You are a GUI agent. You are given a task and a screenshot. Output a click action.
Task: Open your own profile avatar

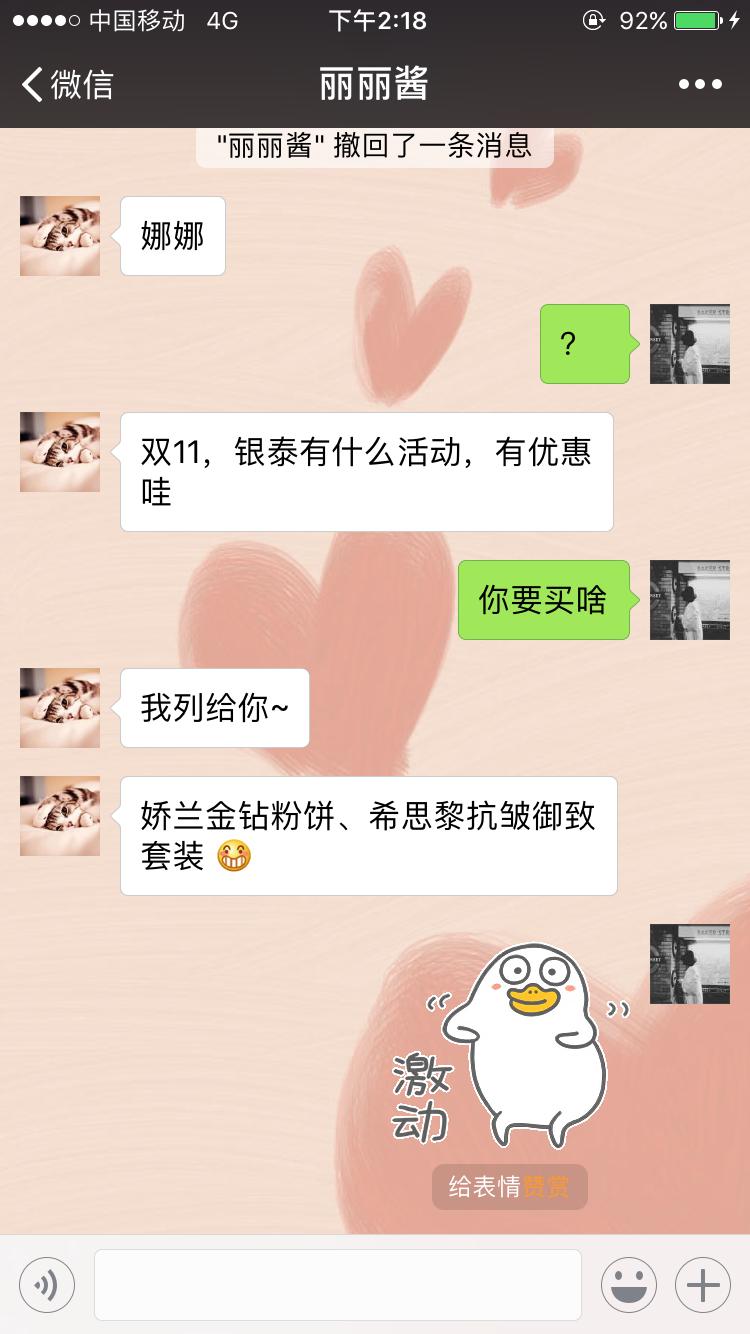point(689,345)
